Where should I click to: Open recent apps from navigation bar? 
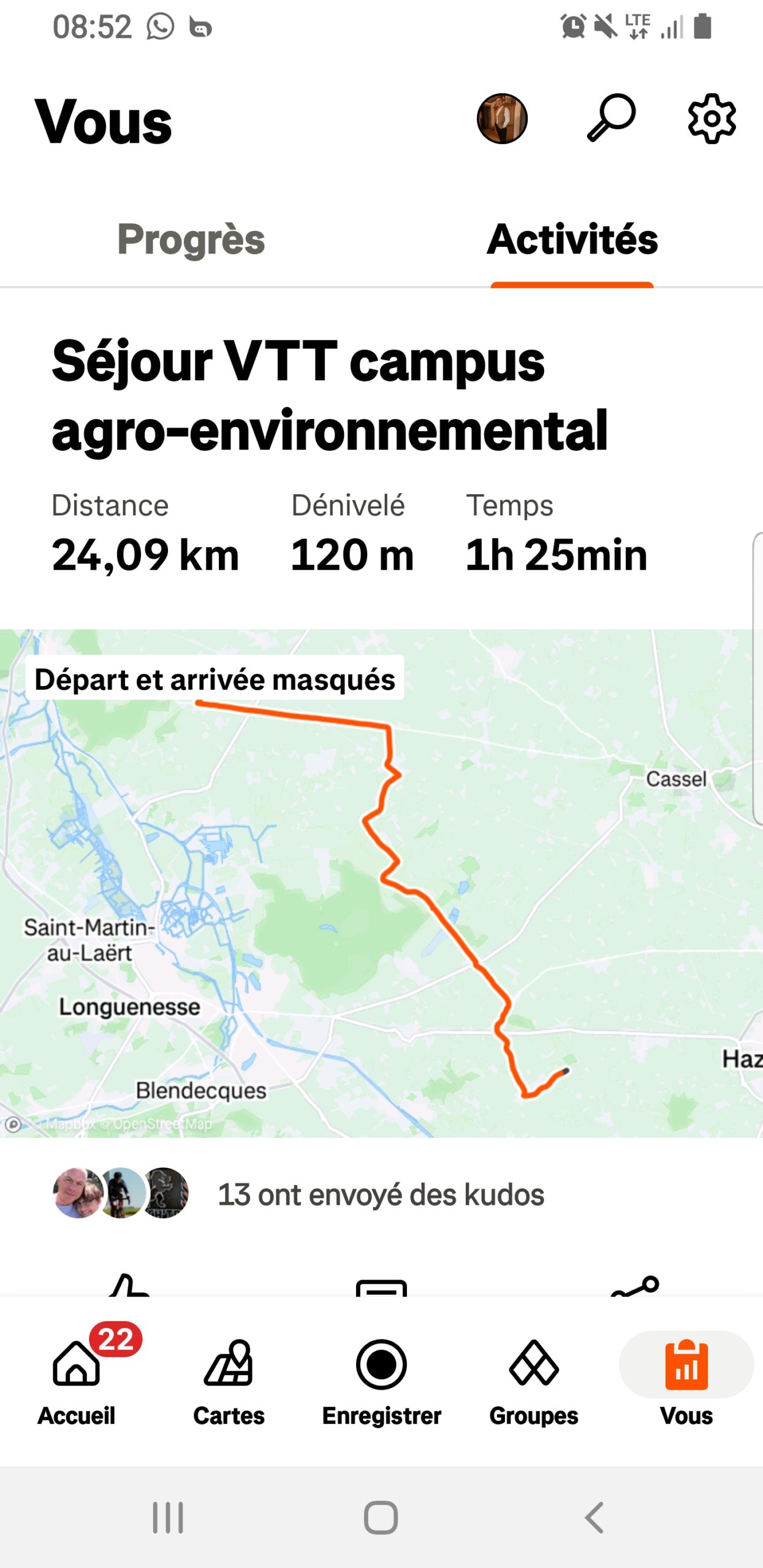click(168, 1517)
